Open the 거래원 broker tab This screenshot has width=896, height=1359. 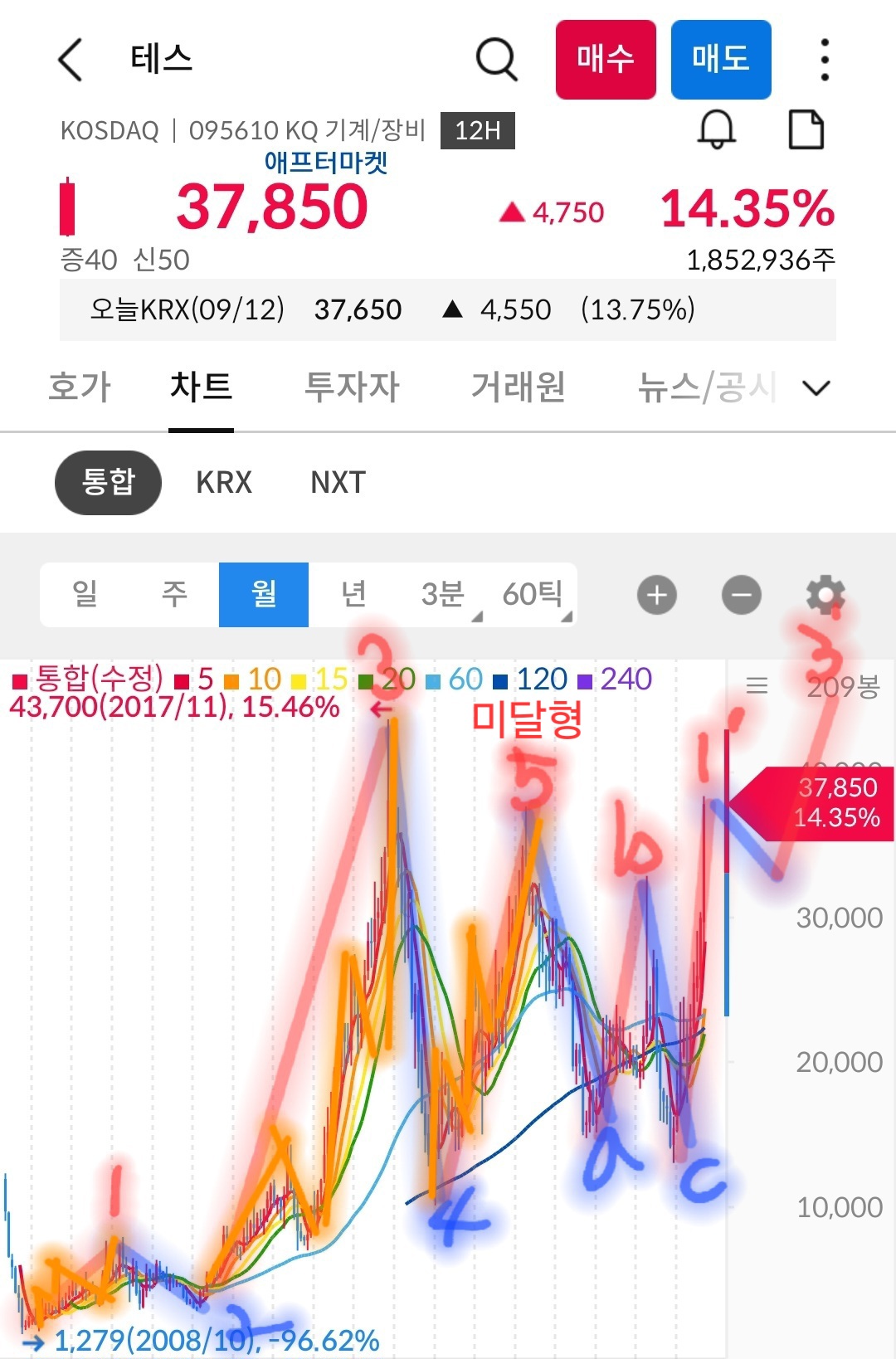519,387
